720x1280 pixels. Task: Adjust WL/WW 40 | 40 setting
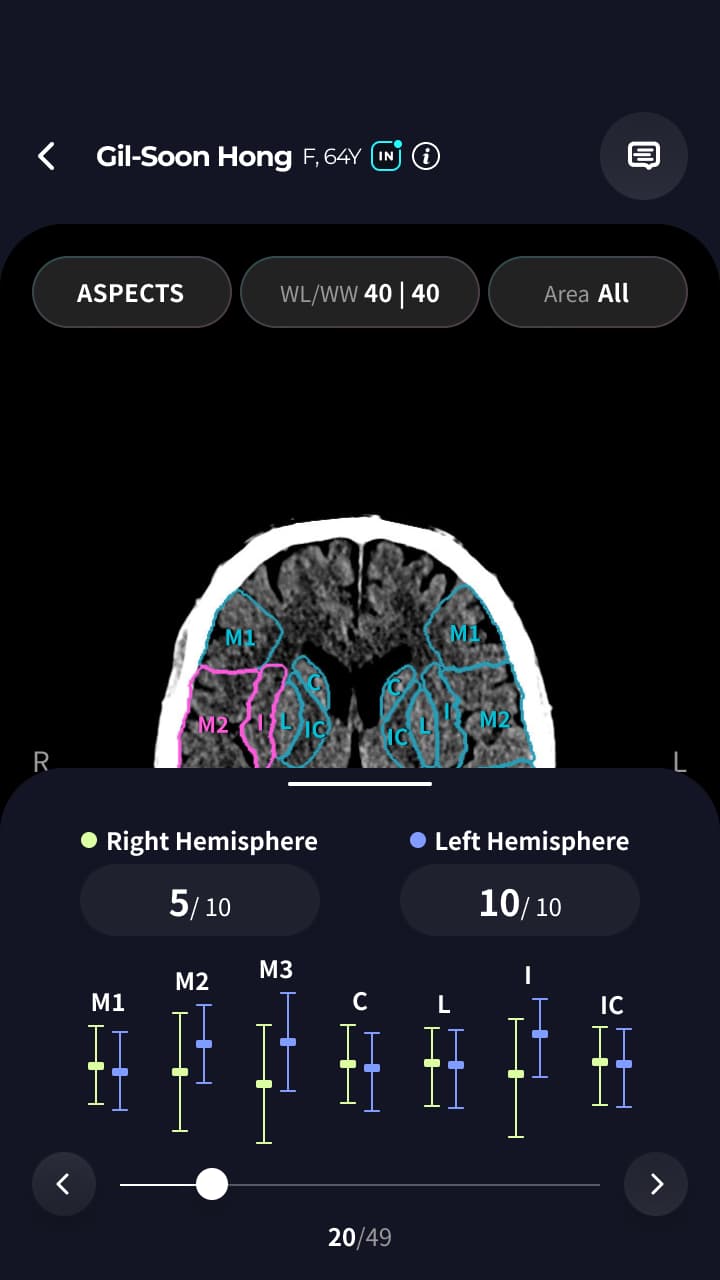click(360, 293)
